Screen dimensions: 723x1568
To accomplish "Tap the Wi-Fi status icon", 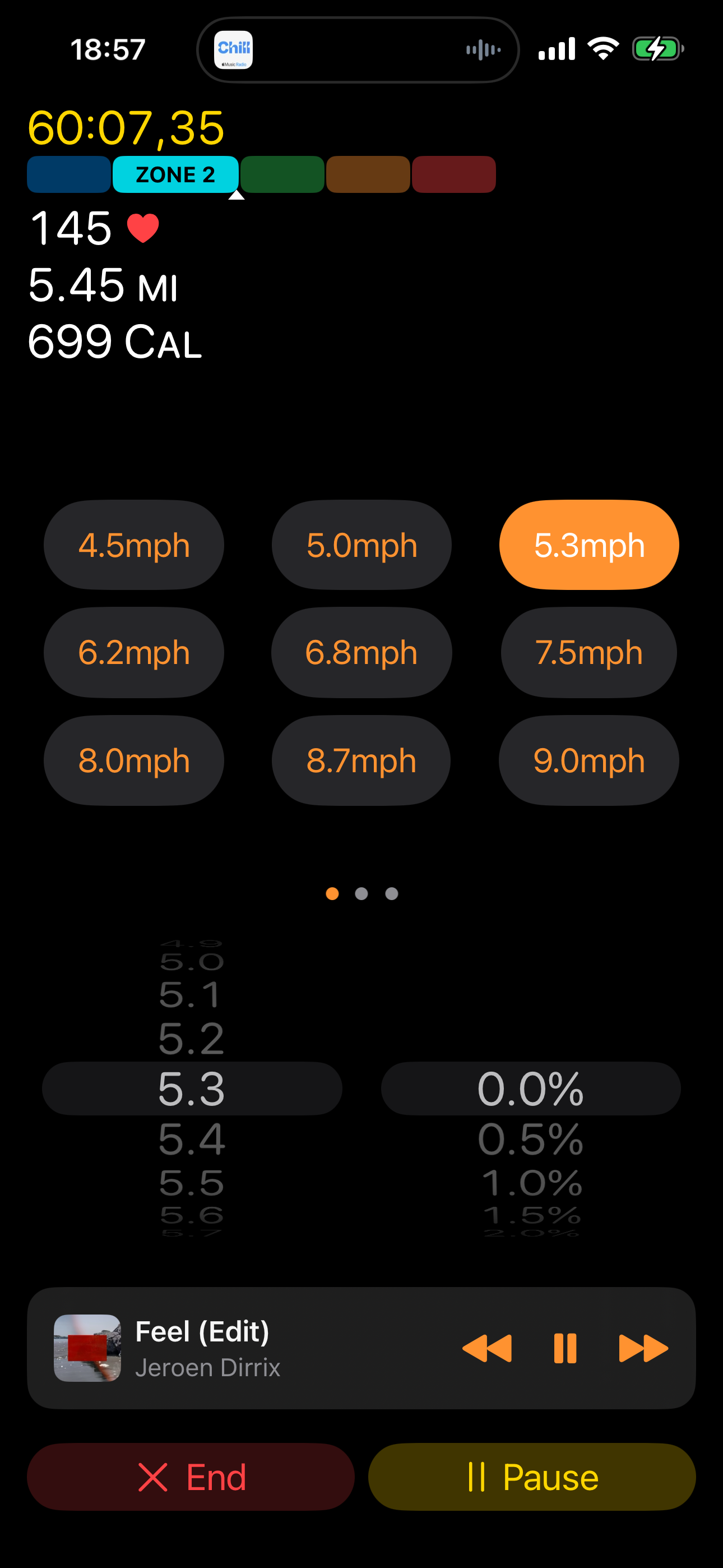I will [x=604, y=49].
